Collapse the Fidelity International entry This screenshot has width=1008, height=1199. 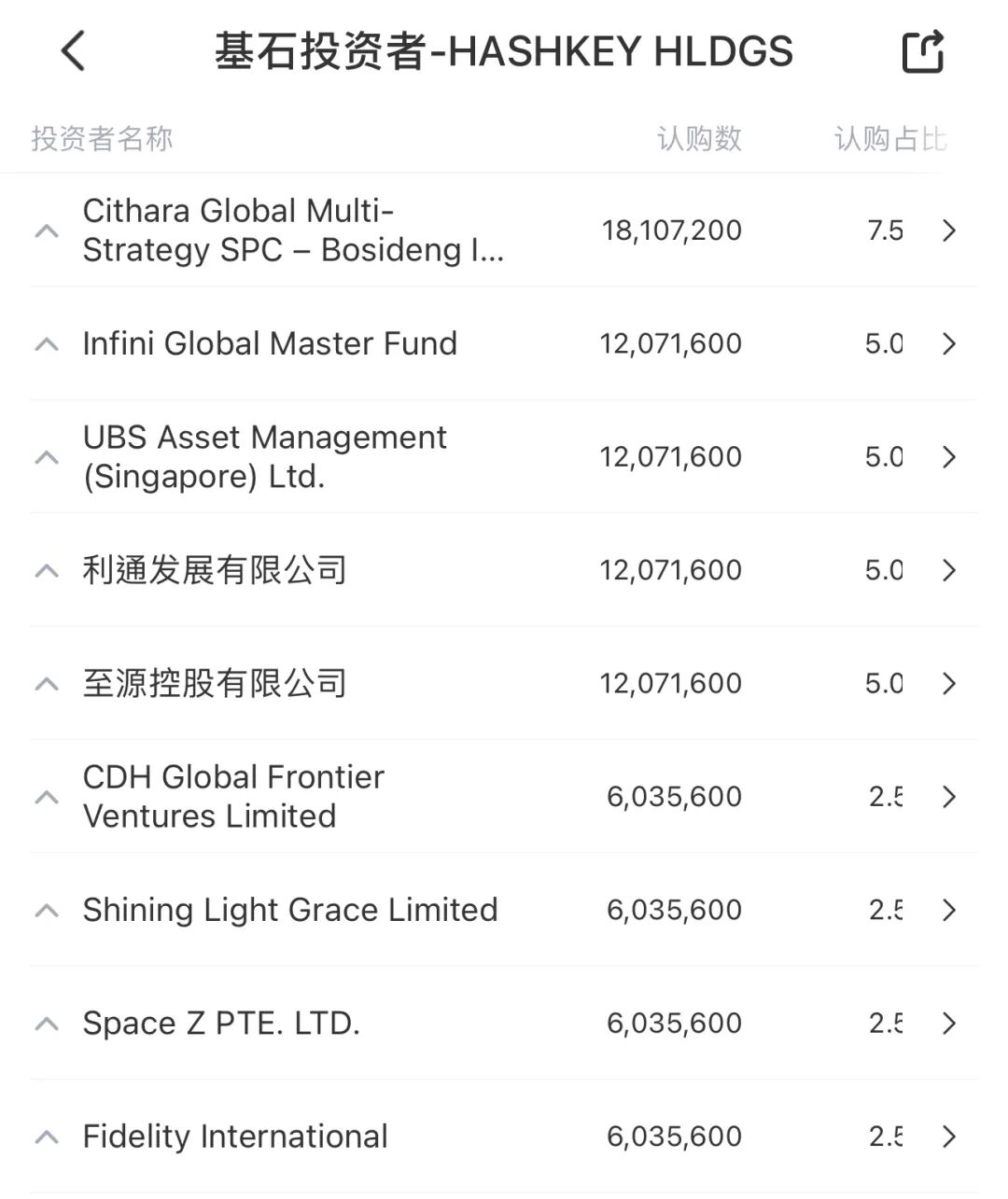tap(47, 1136)
